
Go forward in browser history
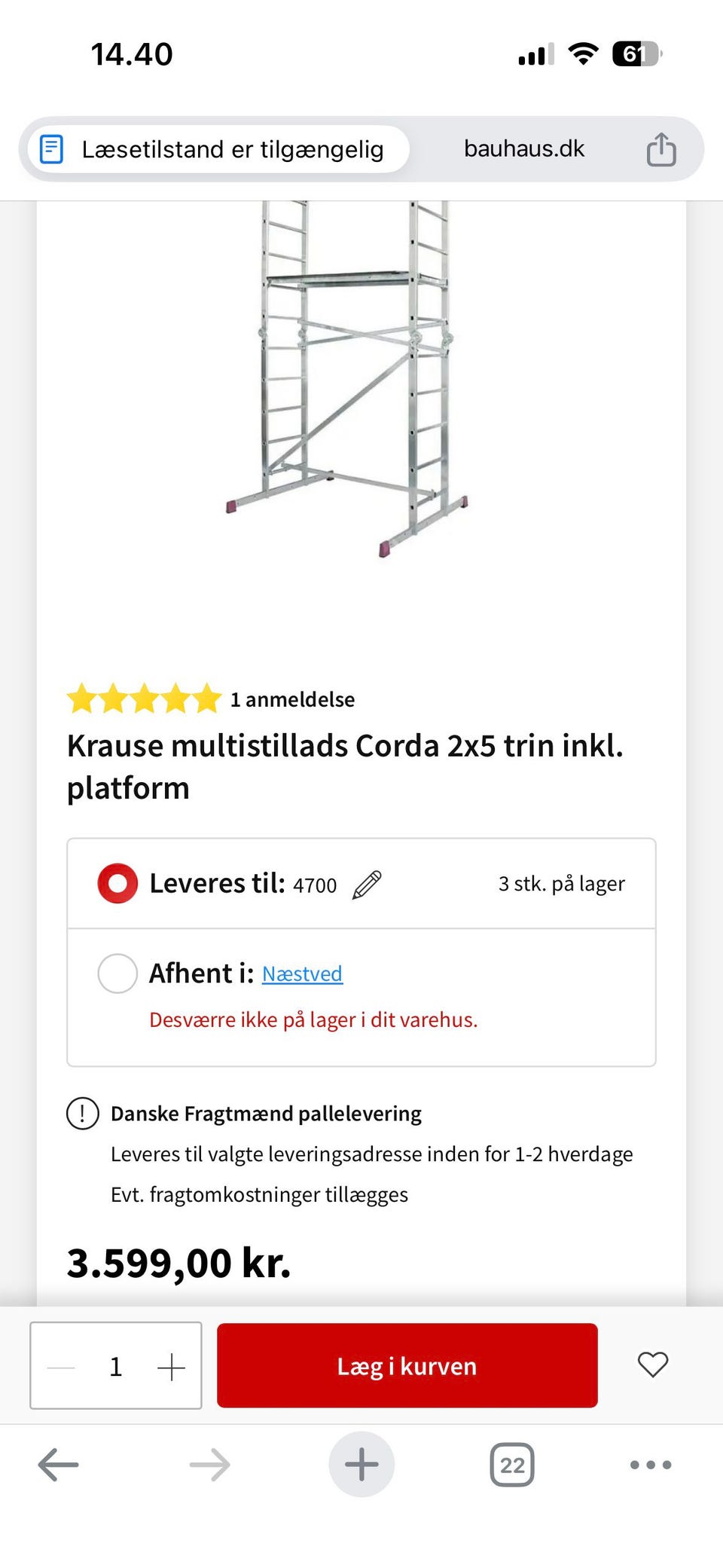[x=209, y=1464]
